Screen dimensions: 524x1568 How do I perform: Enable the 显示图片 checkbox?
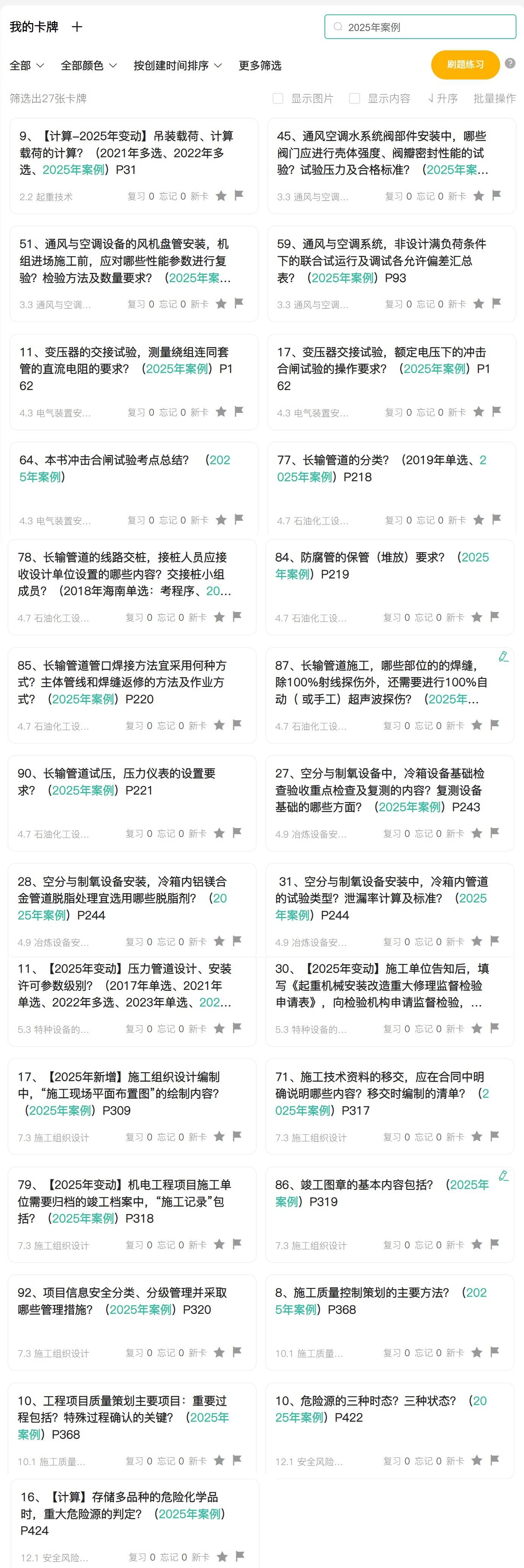click(x=278, y=99)
